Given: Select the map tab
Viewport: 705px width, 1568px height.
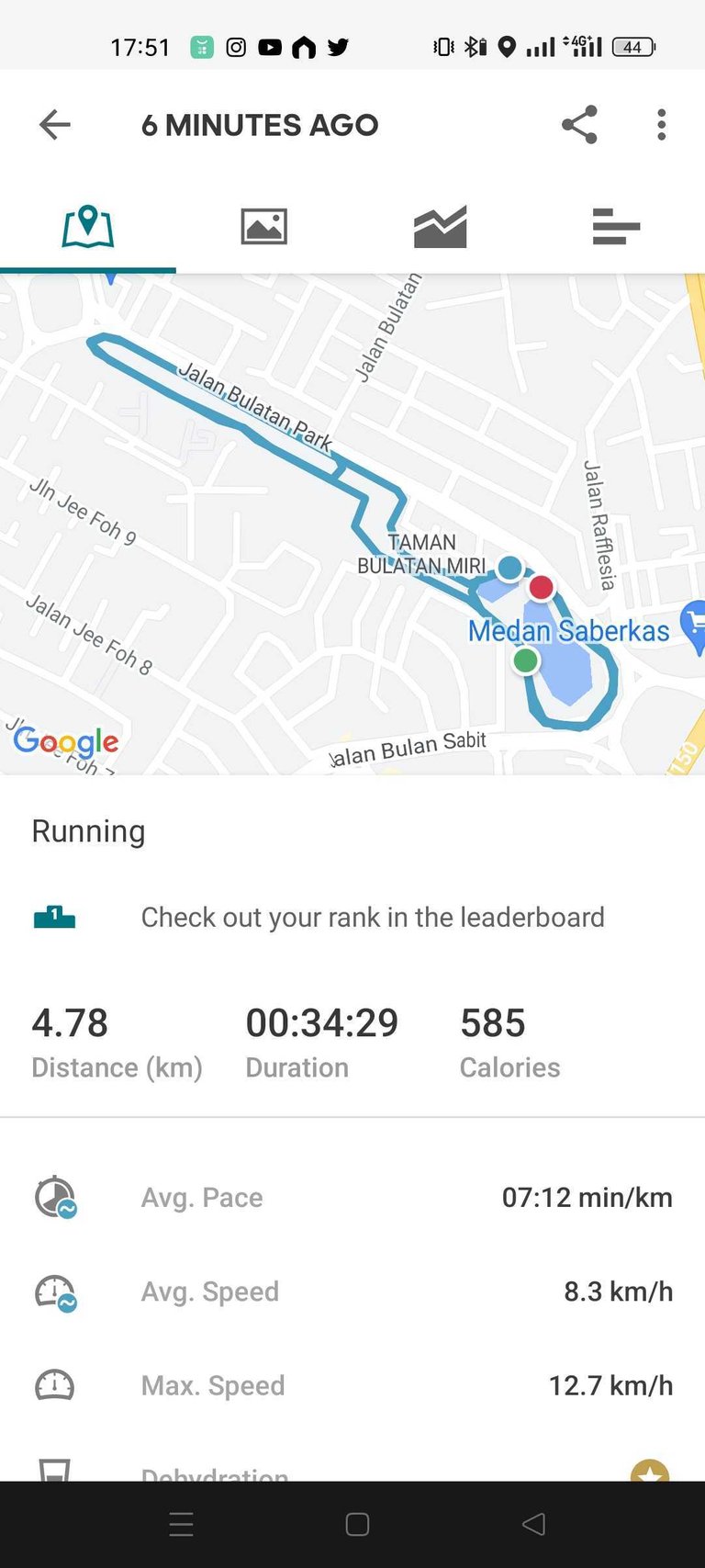Looking at the screenshot, I should tap(88, 226).
